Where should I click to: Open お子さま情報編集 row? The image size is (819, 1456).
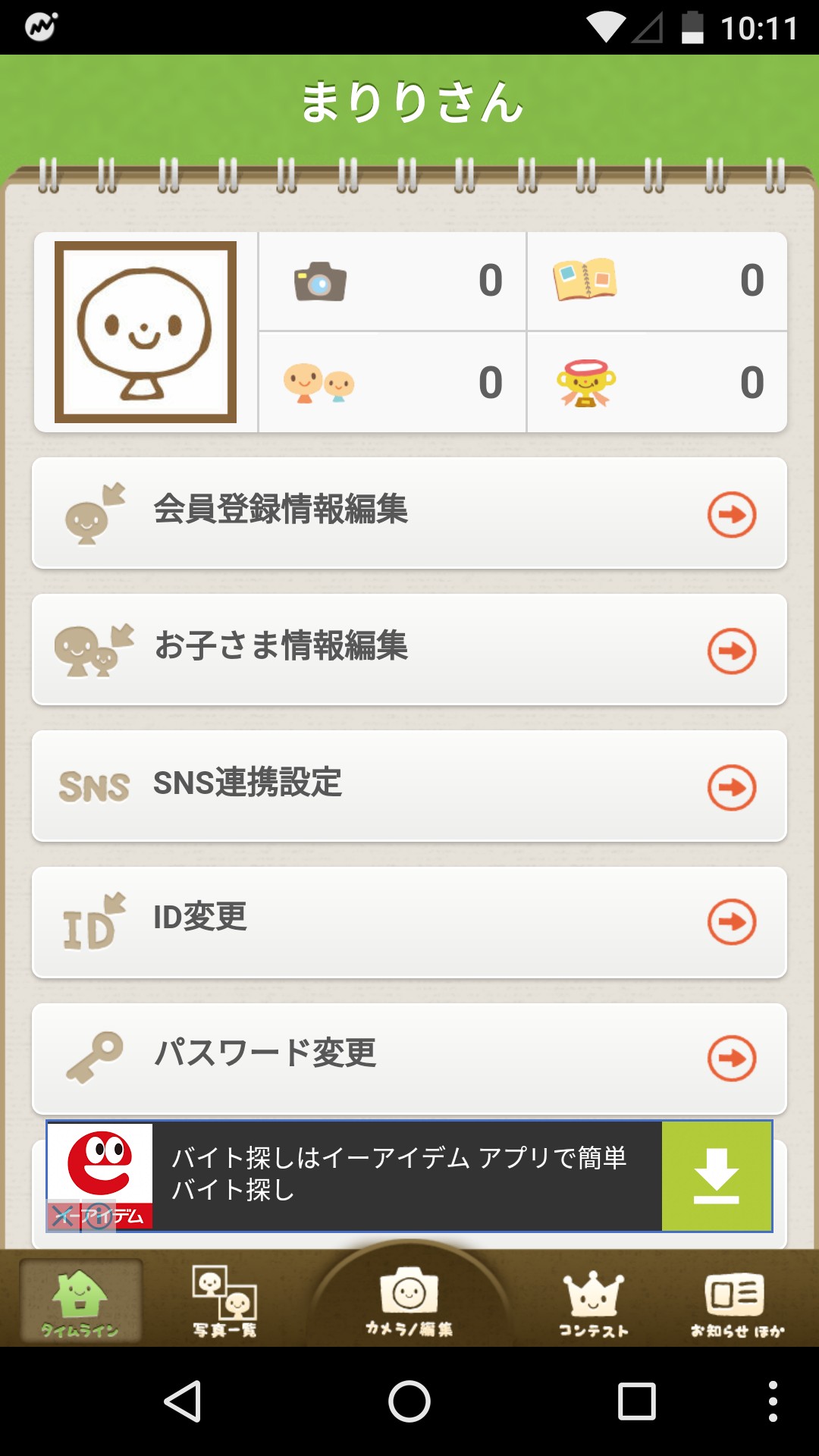click(409, 649)
